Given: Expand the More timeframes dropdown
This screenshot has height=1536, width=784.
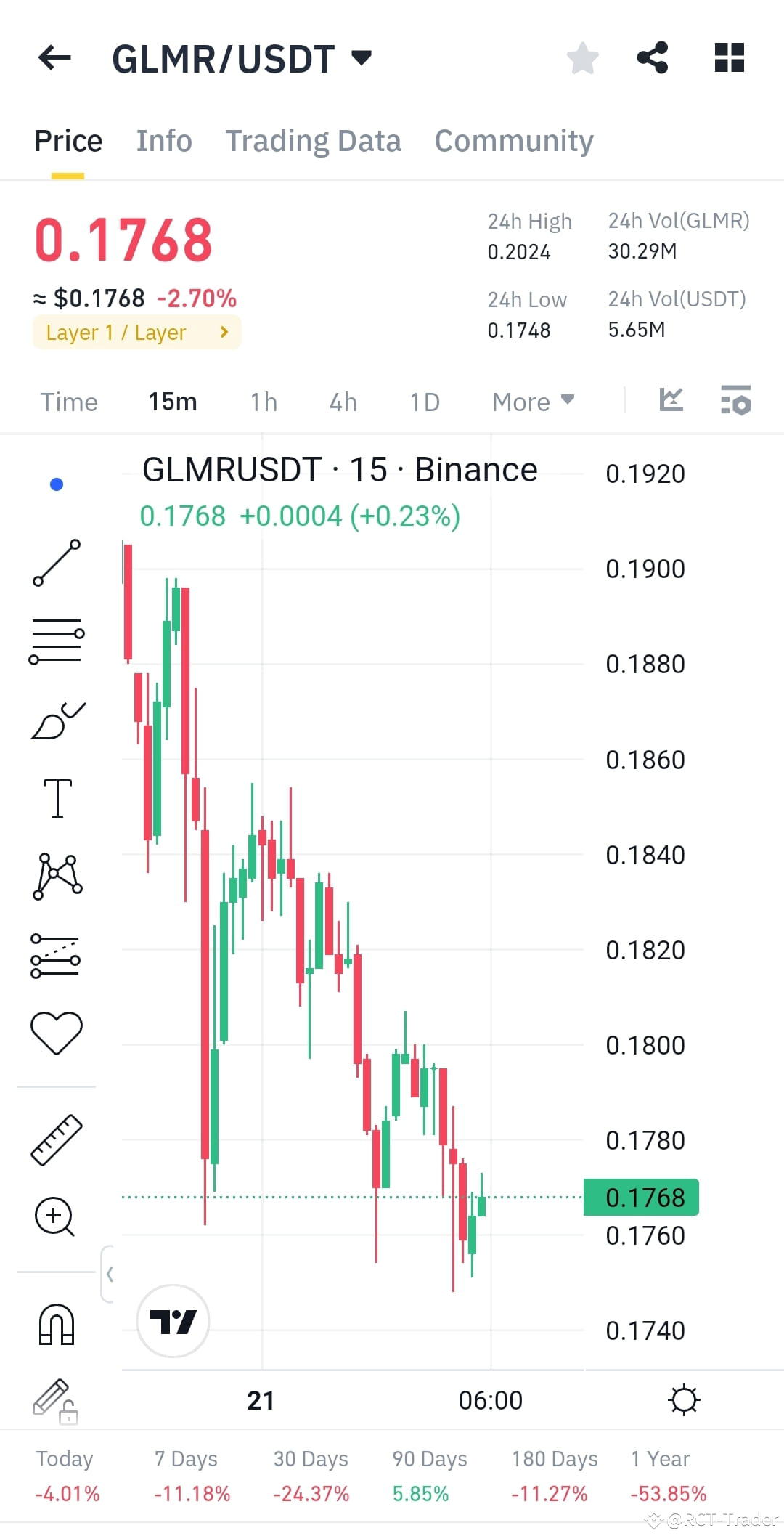Looking at the screenshot, I should point(532,401).
